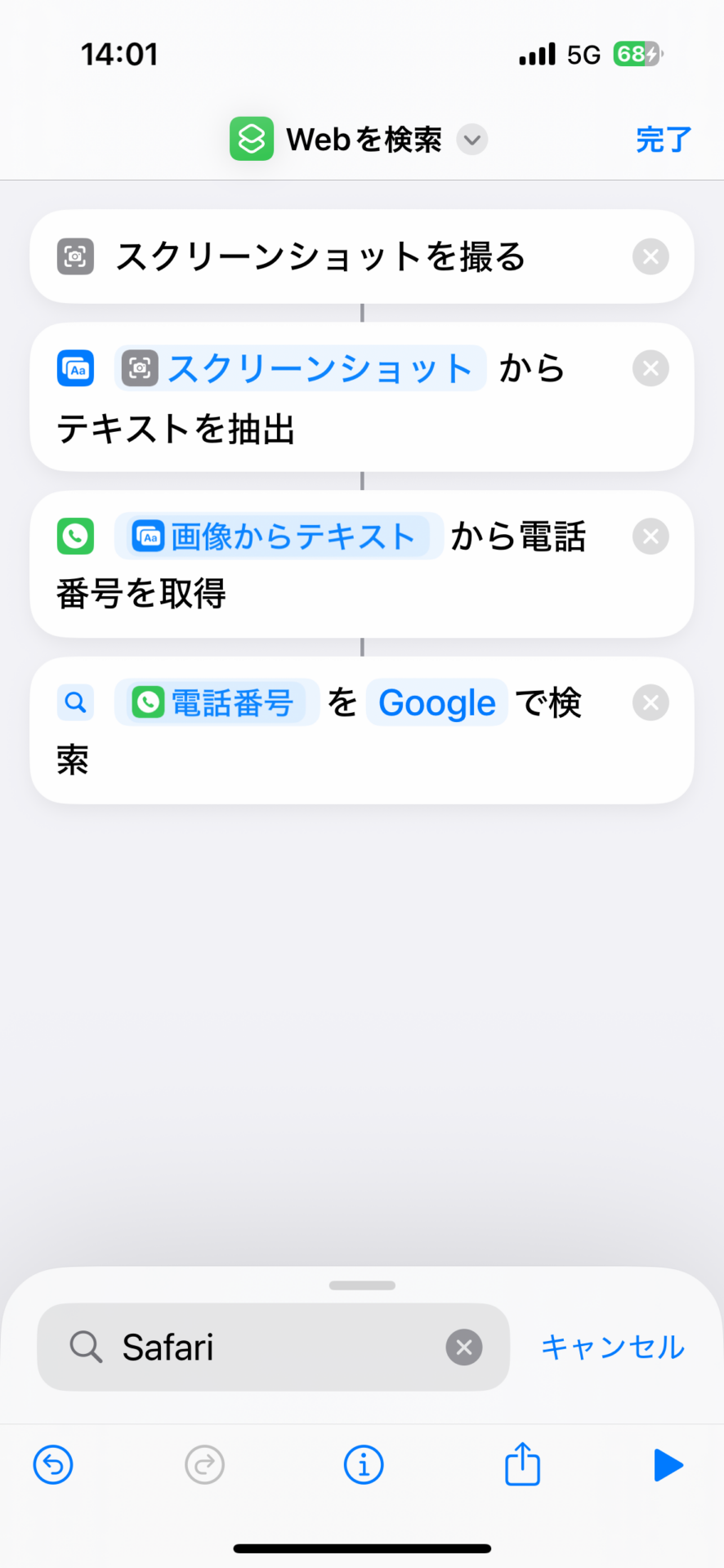The image size is (724, 1568).
Task: Share this shortcut
Action: pyautogui.click(x=523, y=1463)
